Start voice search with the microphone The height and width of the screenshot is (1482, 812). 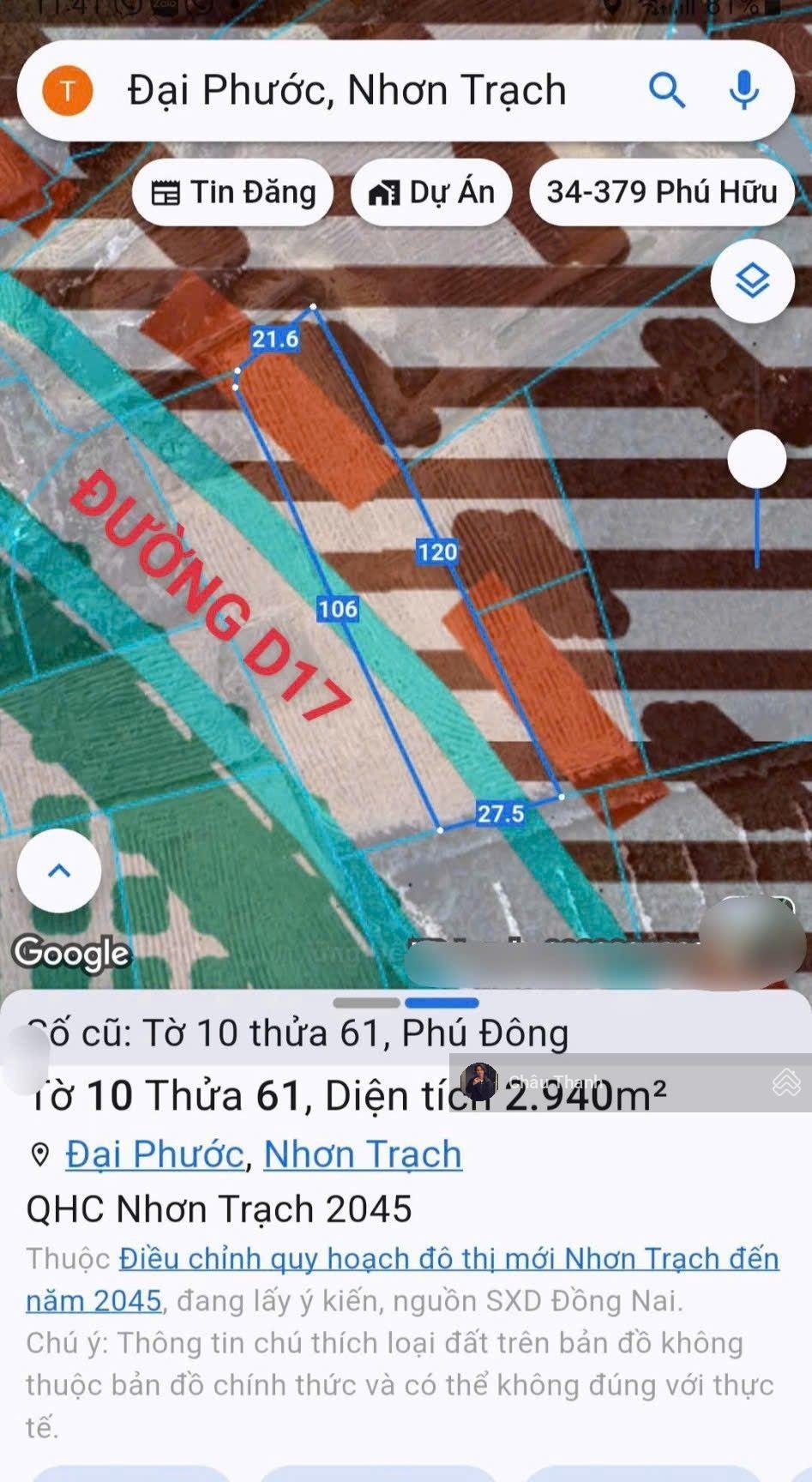(x=743, y=90)
